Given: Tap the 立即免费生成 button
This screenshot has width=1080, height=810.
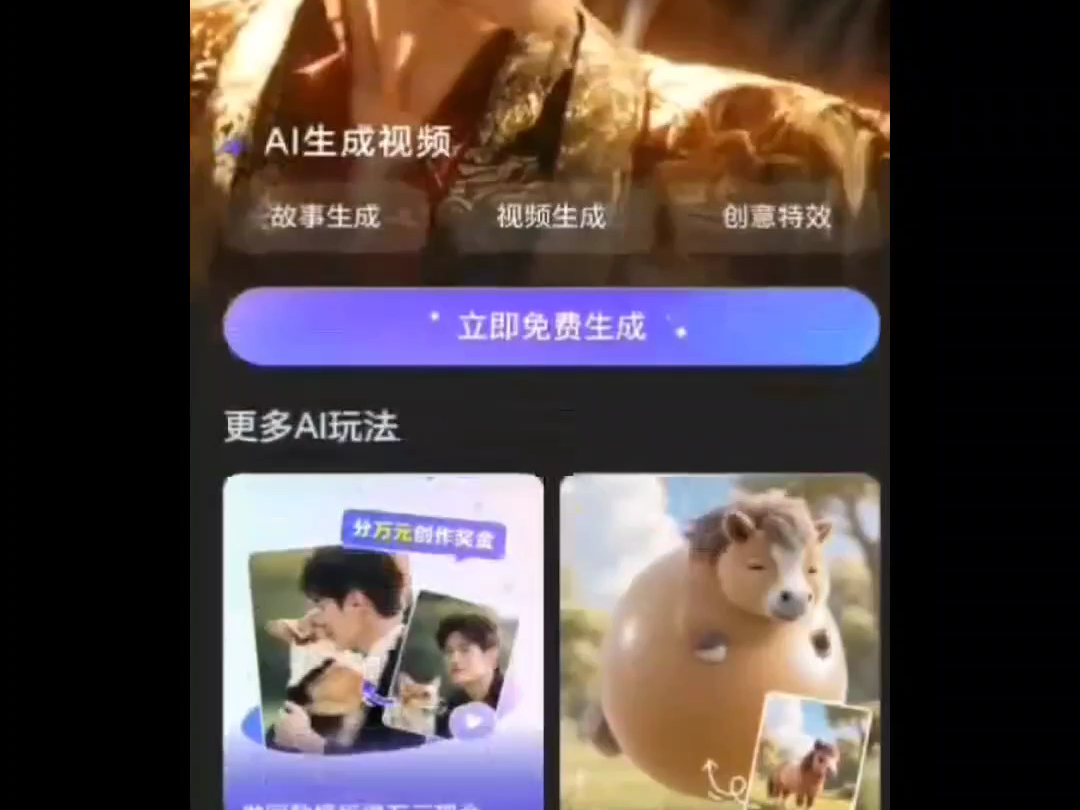Looking at the screenshot, I should (x=551, y=327).
